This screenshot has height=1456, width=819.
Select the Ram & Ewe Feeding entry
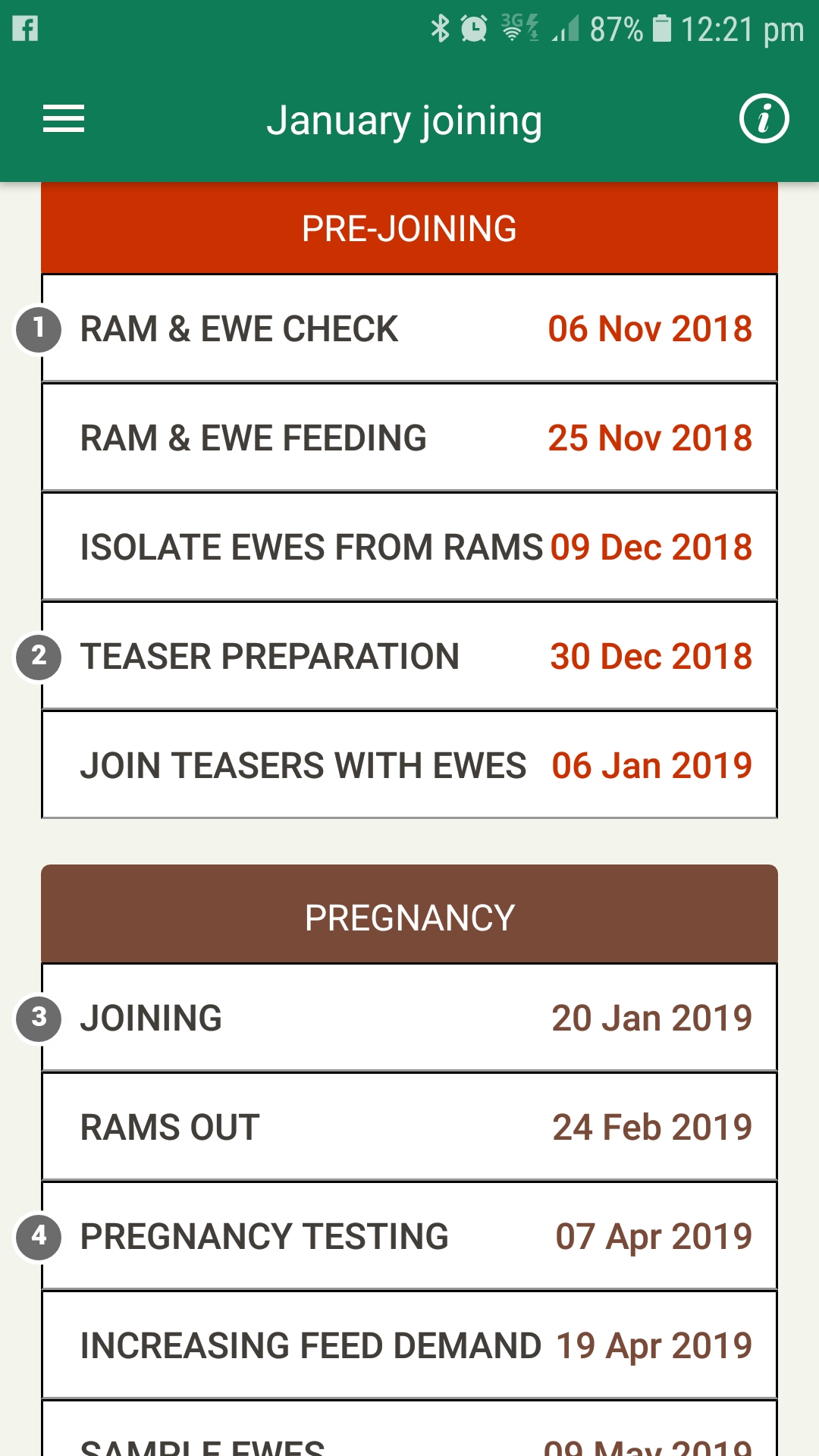pyautogui.click(x=409, y=438)
